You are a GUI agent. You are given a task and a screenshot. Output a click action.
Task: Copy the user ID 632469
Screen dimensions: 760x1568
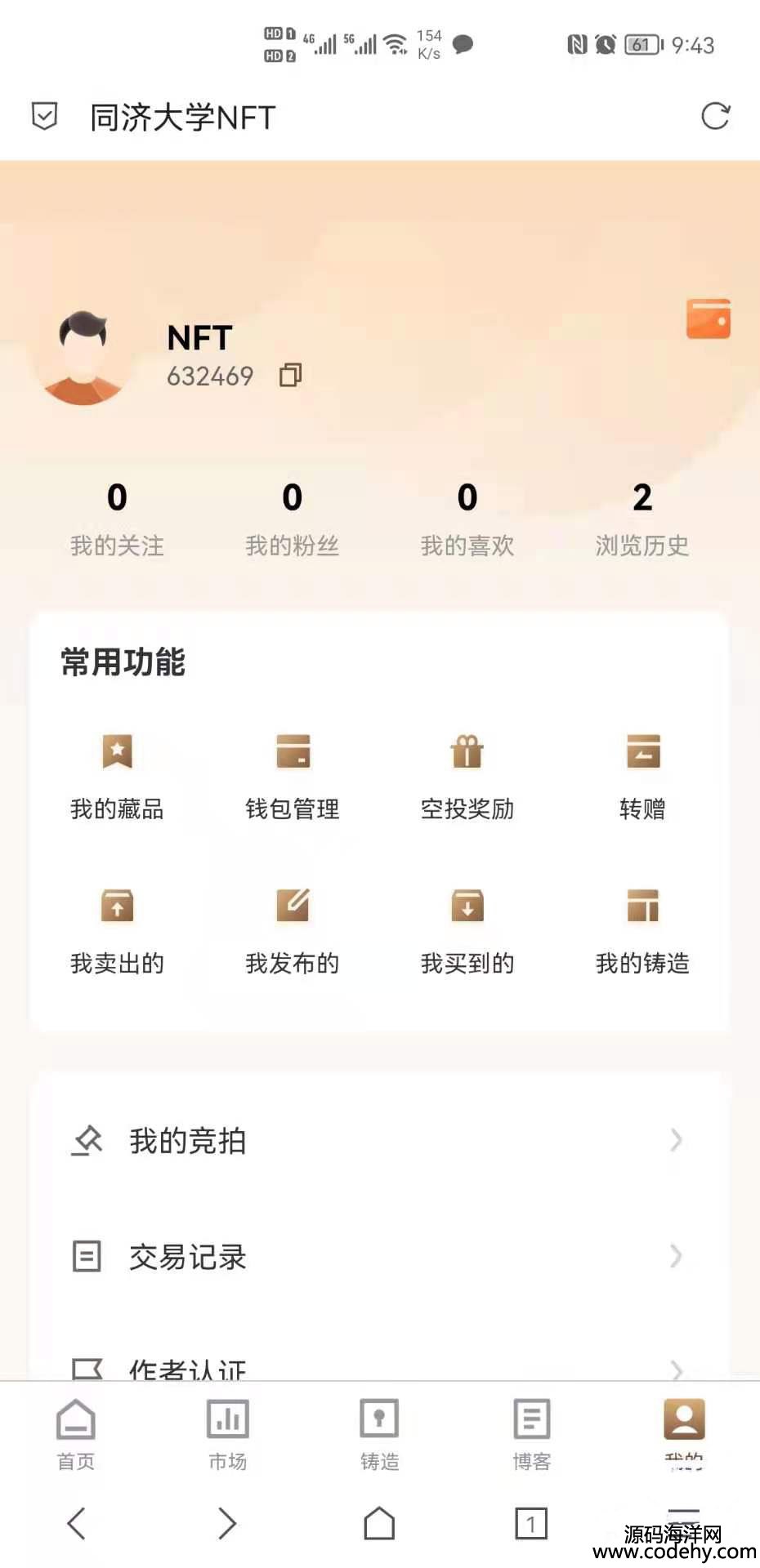290,375
